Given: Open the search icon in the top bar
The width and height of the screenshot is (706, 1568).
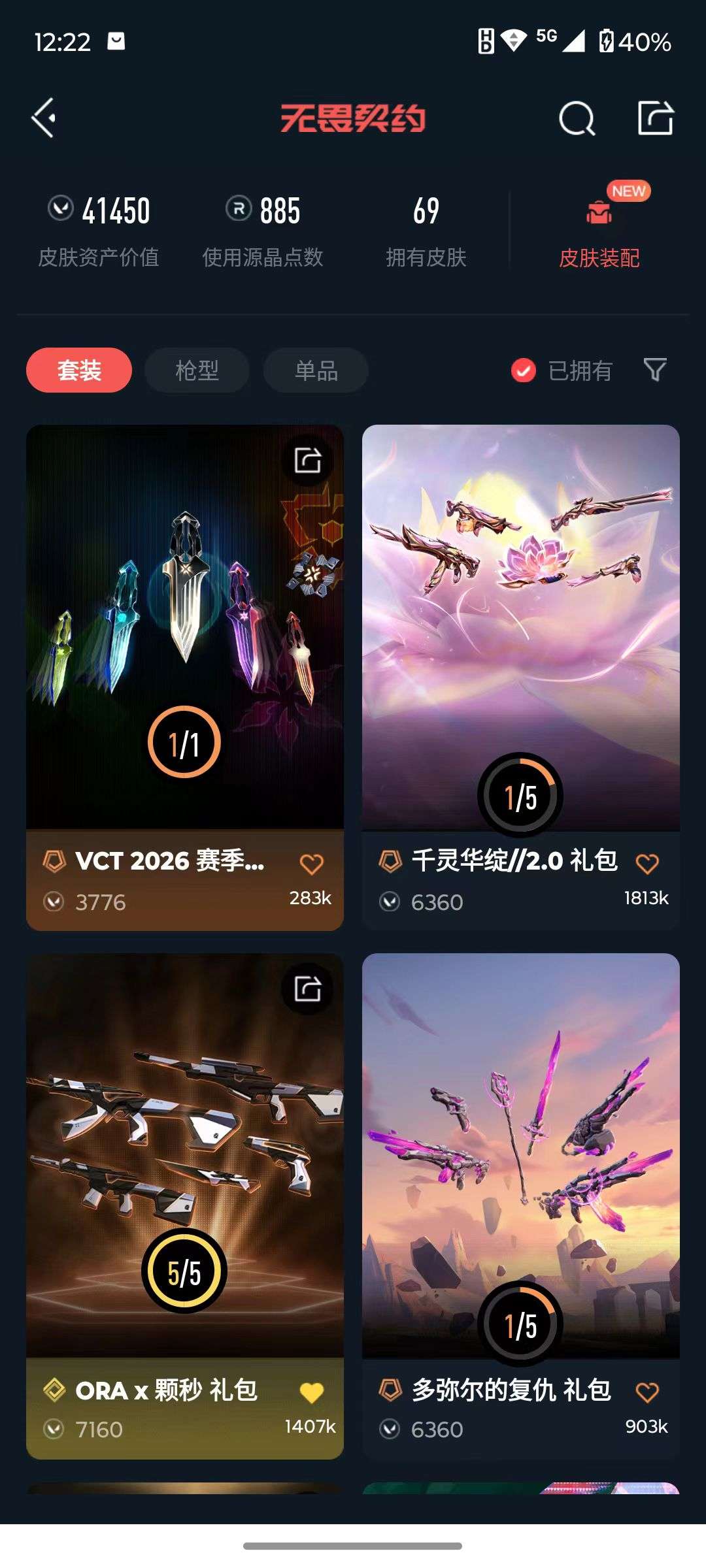Looking at the screenshot, I should [578, 118].
